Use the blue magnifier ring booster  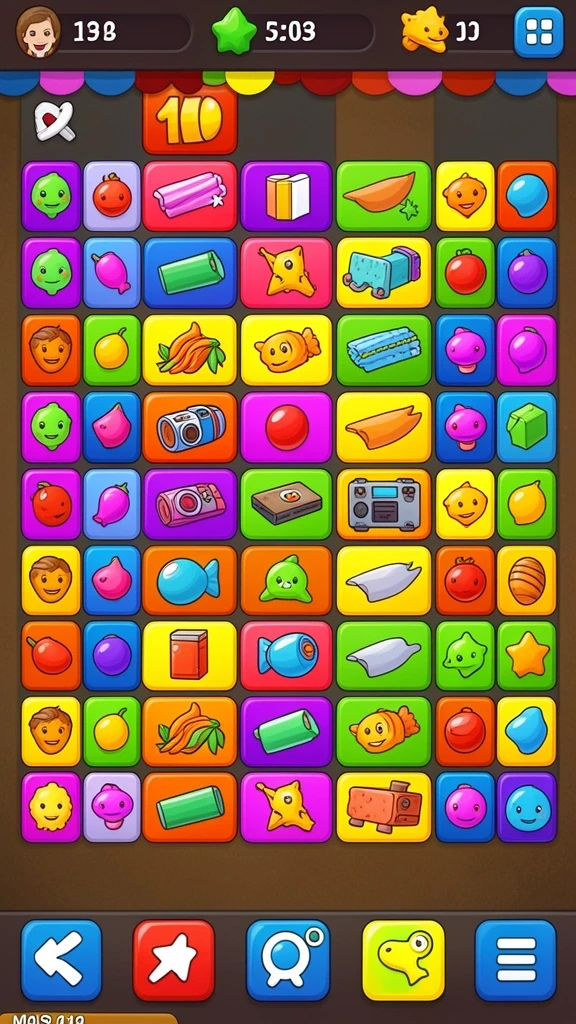pos(288,959)
